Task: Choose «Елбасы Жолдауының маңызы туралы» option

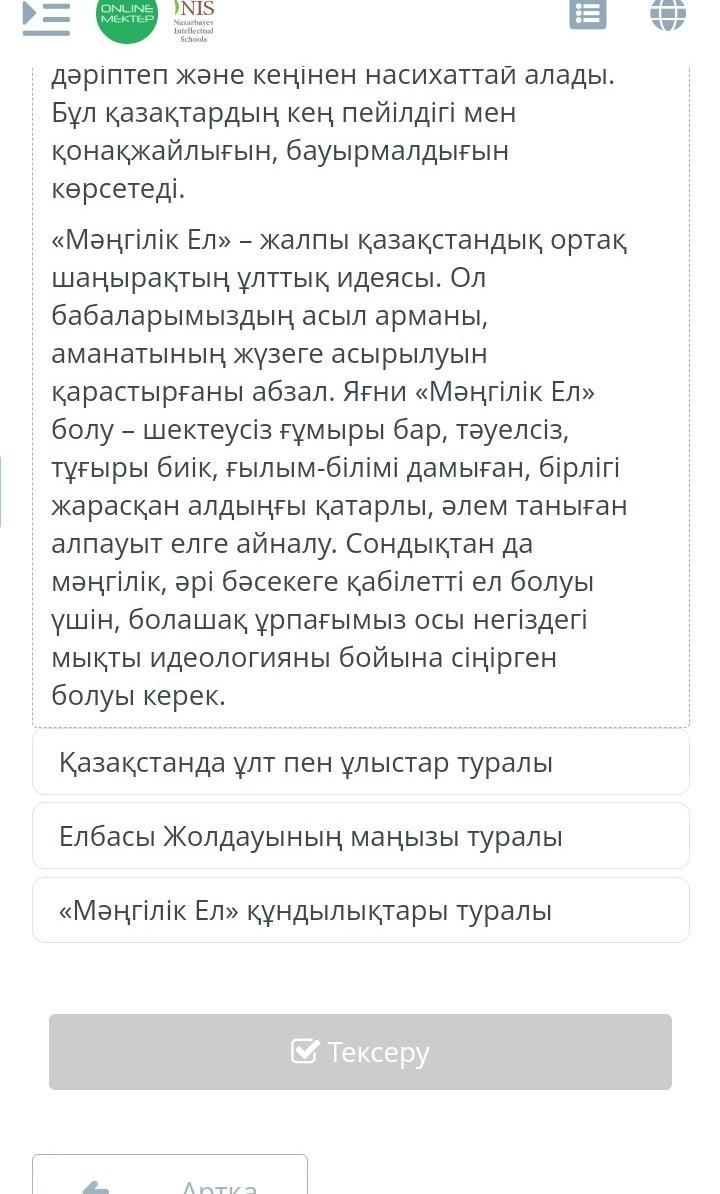Action: 361,836
